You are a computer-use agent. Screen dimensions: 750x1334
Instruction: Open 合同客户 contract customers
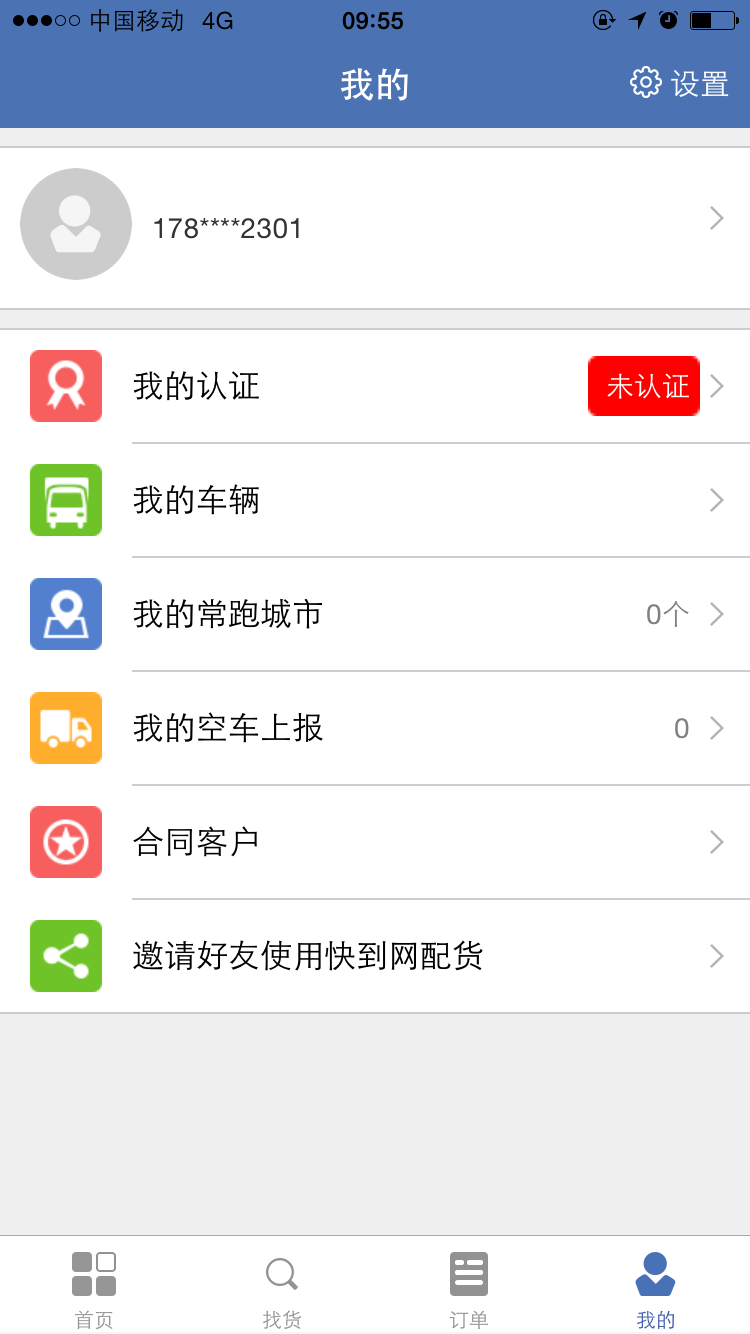[x=375, y=842]
